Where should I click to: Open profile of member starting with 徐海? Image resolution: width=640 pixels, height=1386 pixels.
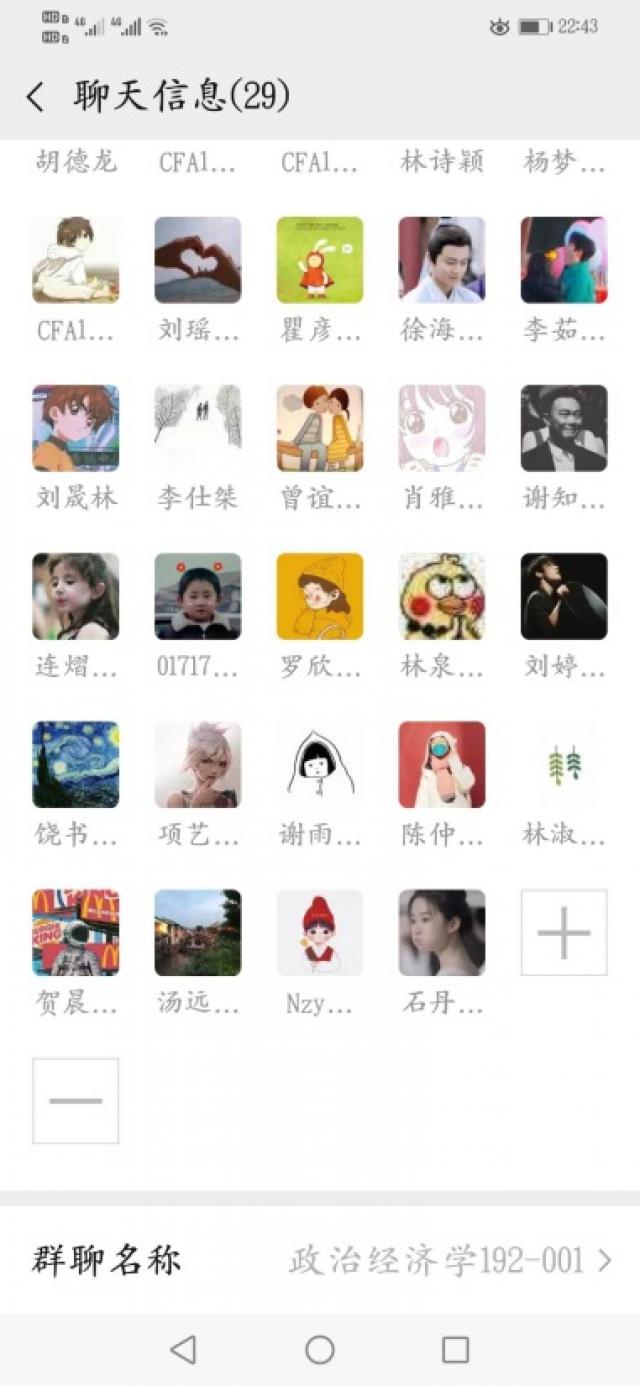(x=441, y=260)
